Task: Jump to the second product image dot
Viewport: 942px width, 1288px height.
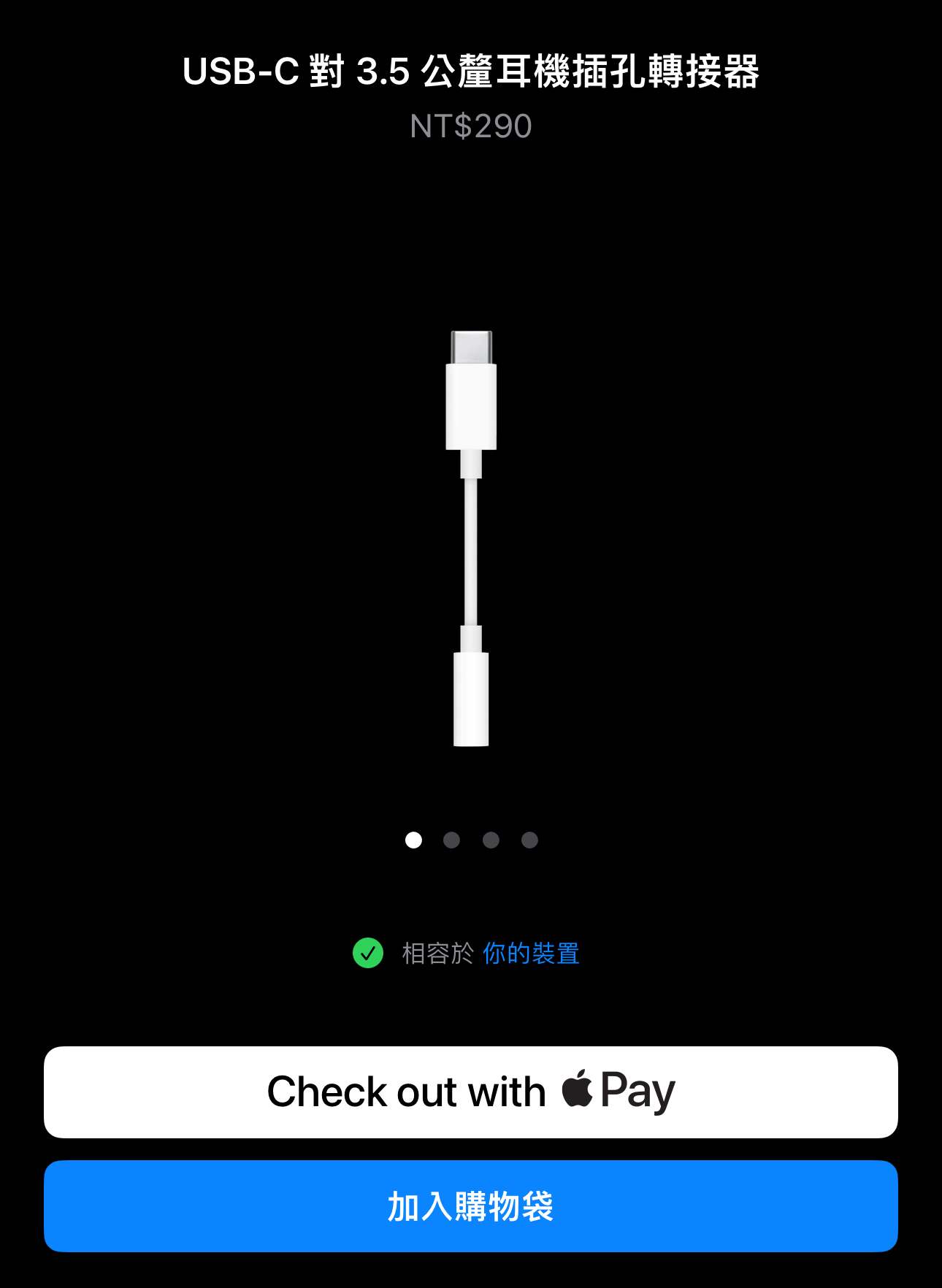Action: pos(452,840)
